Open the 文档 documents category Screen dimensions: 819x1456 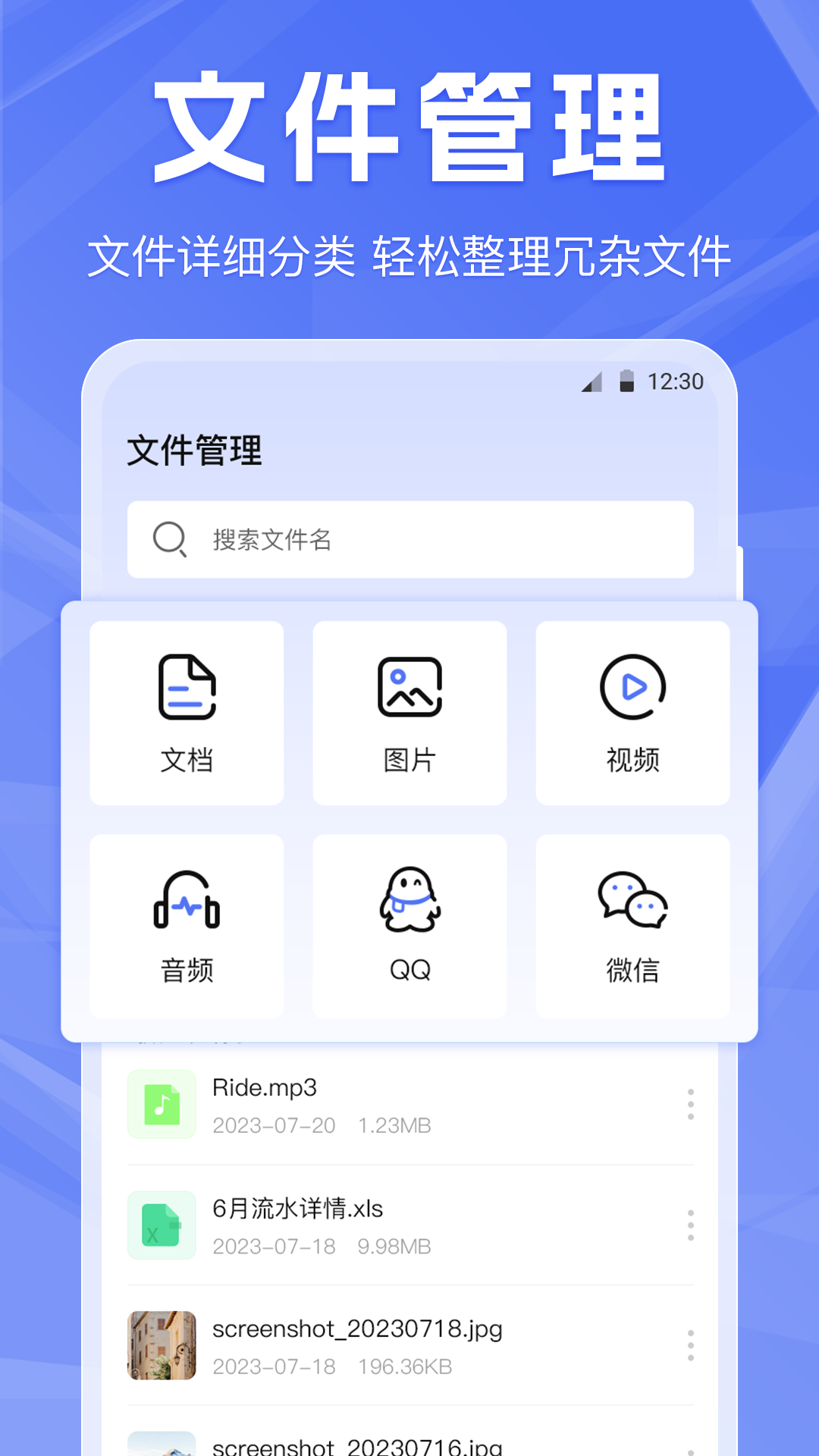point(187,713)
